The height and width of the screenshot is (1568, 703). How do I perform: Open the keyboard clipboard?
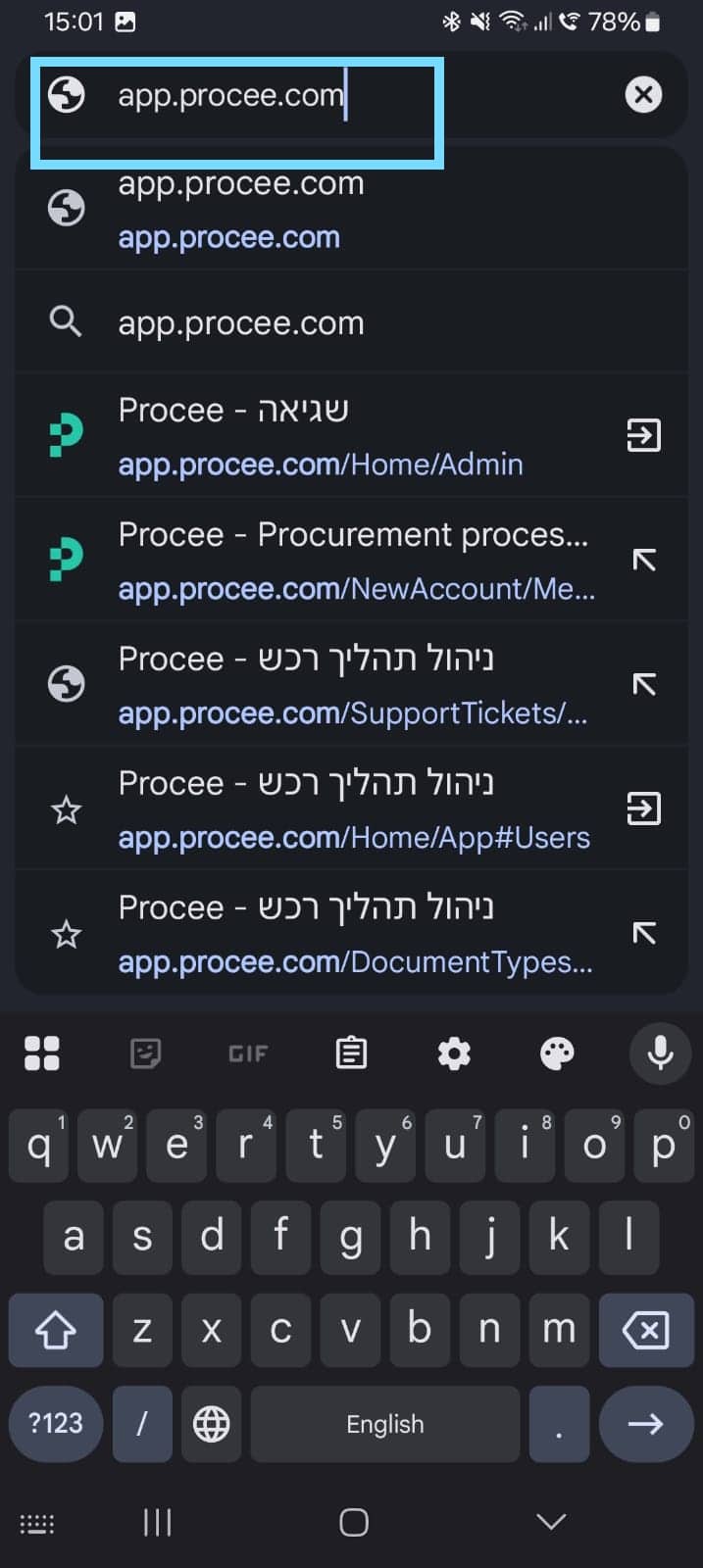(351, 1053)
